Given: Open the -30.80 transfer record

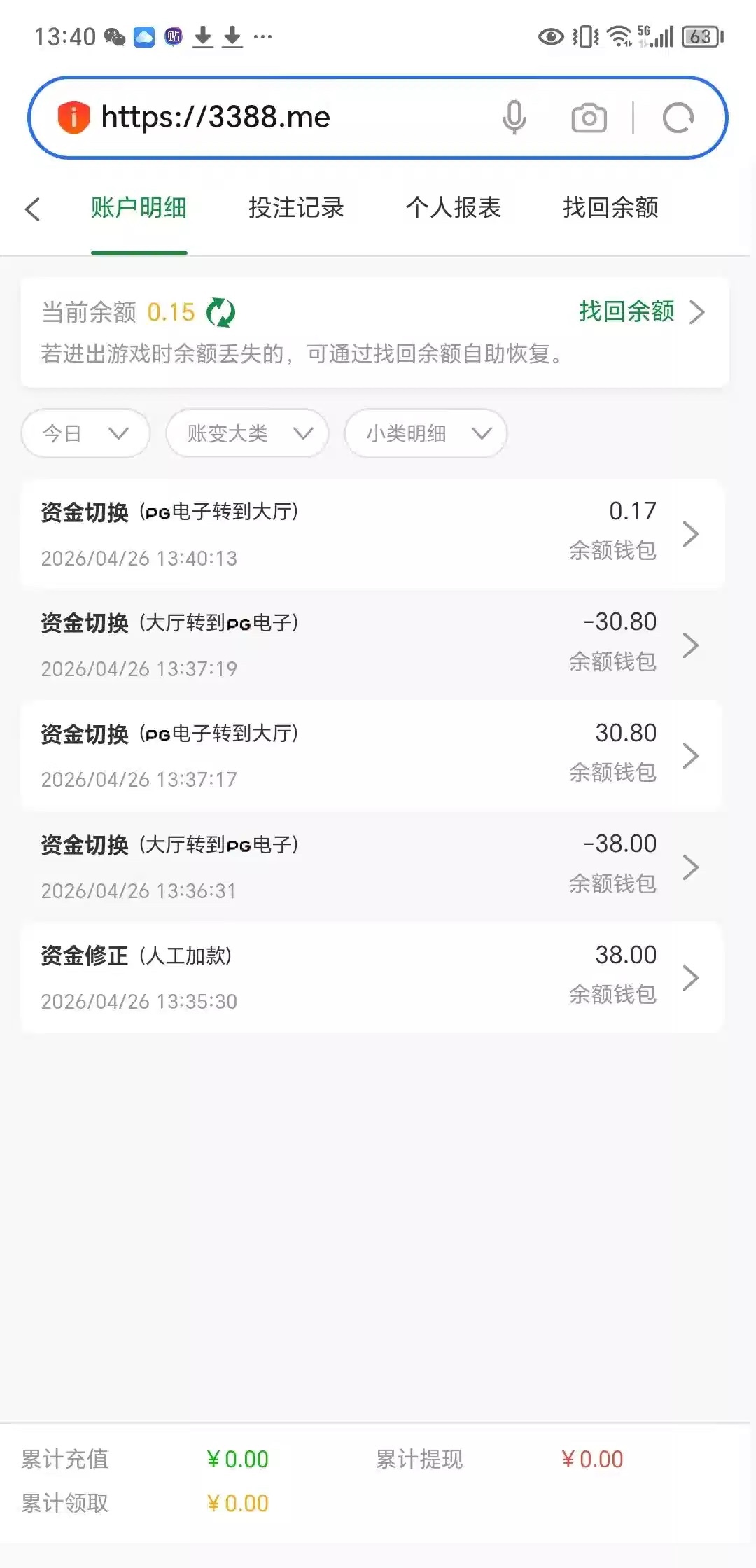Looking at the screenshot, I should click(x=372, y=645).
